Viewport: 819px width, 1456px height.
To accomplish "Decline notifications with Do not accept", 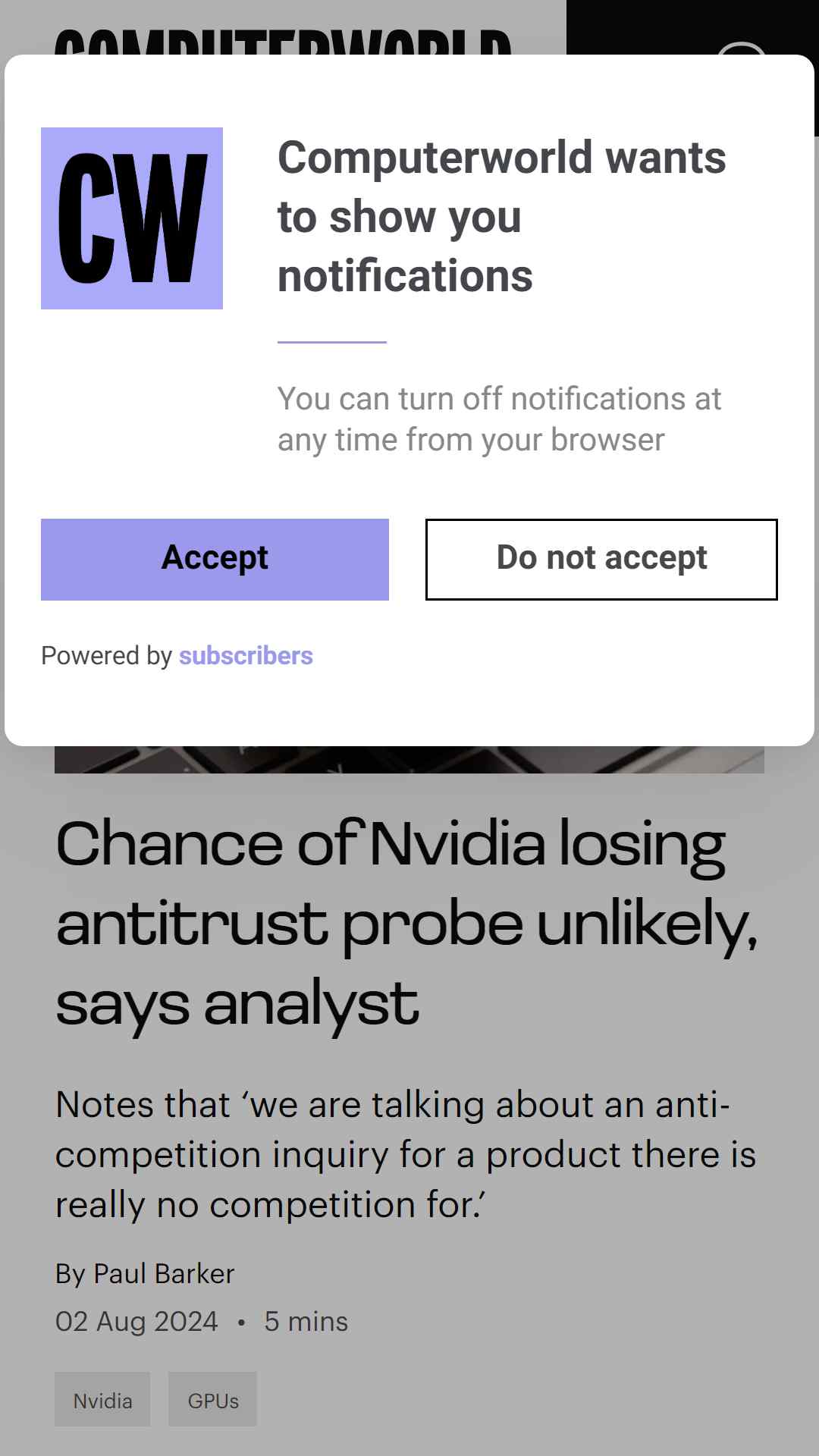I will point(601,560).
